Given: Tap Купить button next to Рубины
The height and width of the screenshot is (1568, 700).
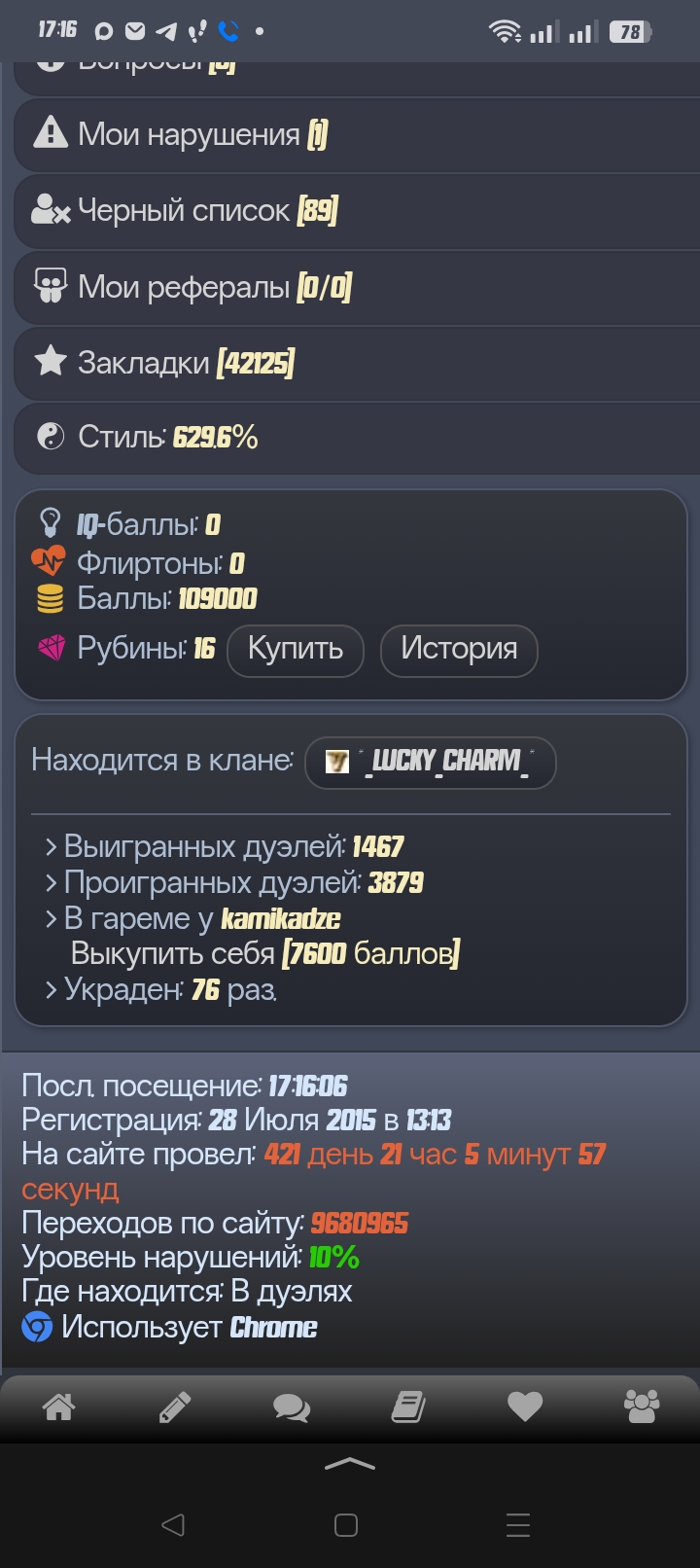Looking at the screenshot, I should click(296, 649).
